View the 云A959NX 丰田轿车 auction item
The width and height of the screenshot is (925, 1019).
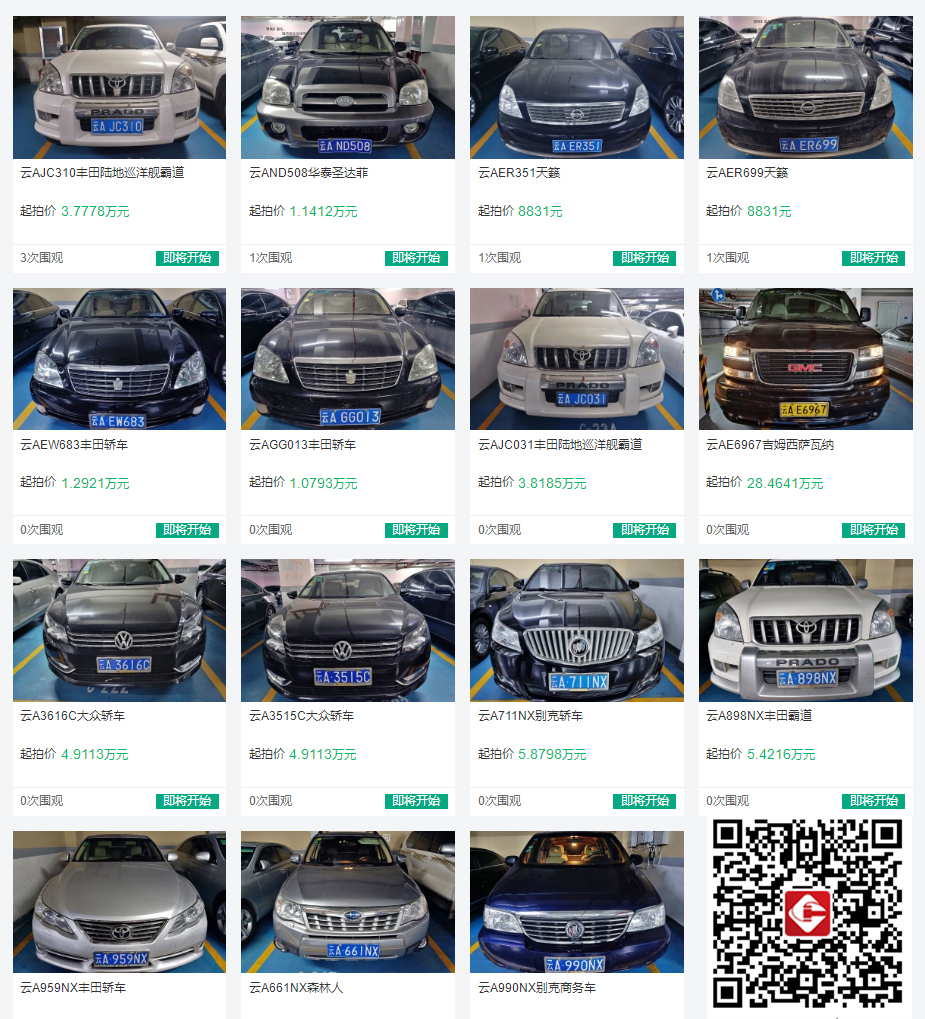point(119,902)
